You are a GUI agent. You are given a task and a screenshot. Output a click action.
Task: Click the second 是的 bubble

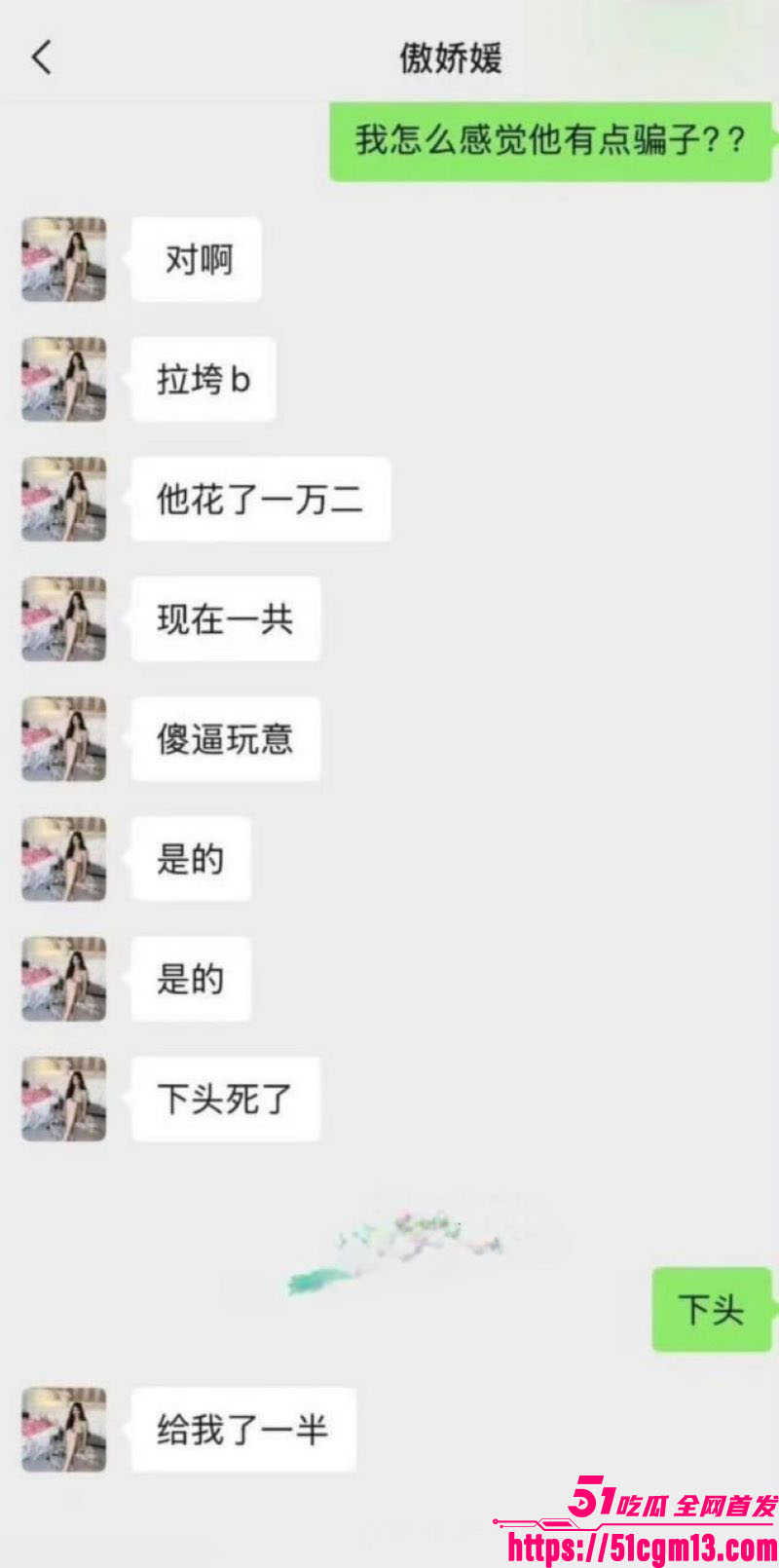[x=191, y=979]
